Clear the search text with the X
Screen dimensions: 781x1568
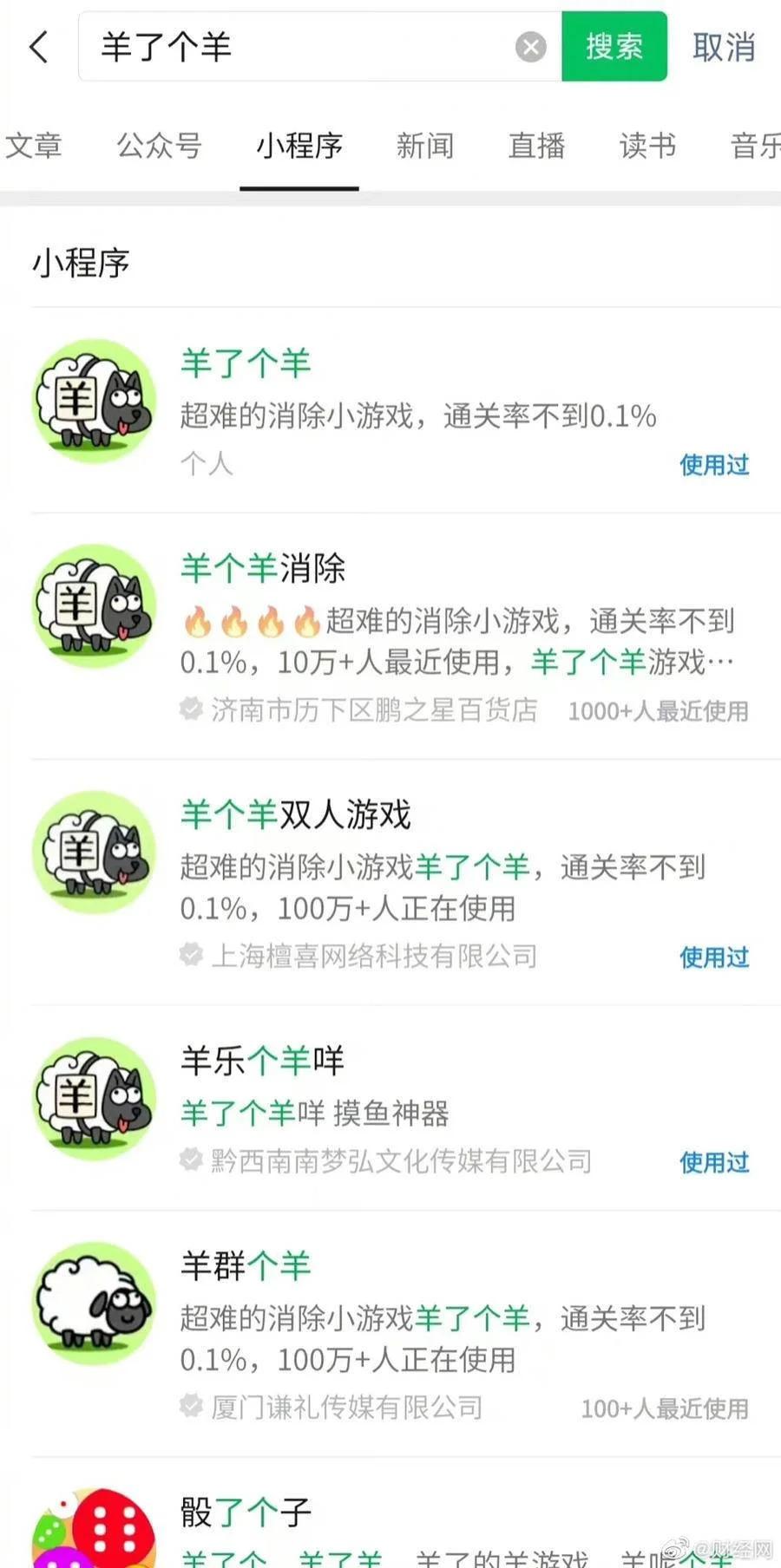(531, 47)
